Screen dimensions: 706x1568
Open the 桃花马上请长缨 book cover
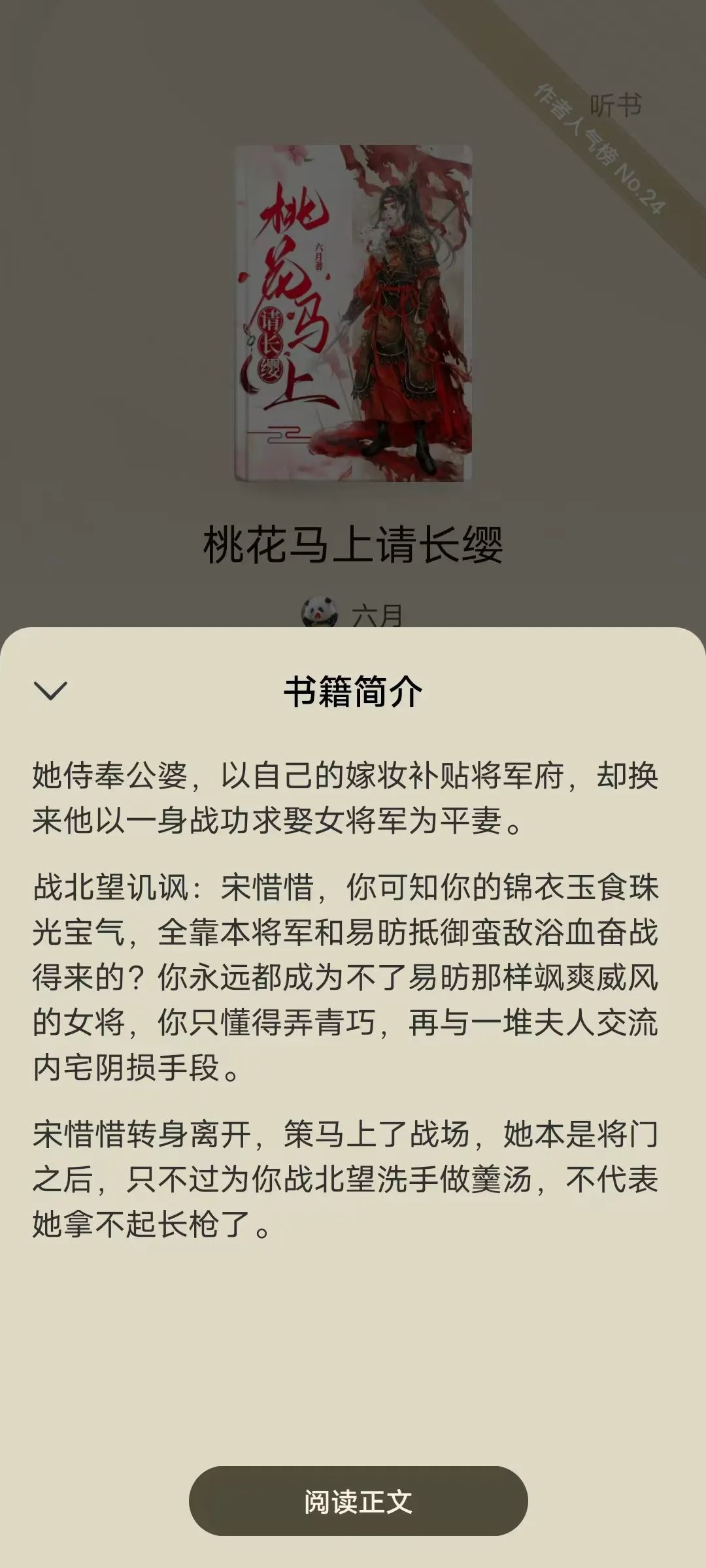[353, 314]
